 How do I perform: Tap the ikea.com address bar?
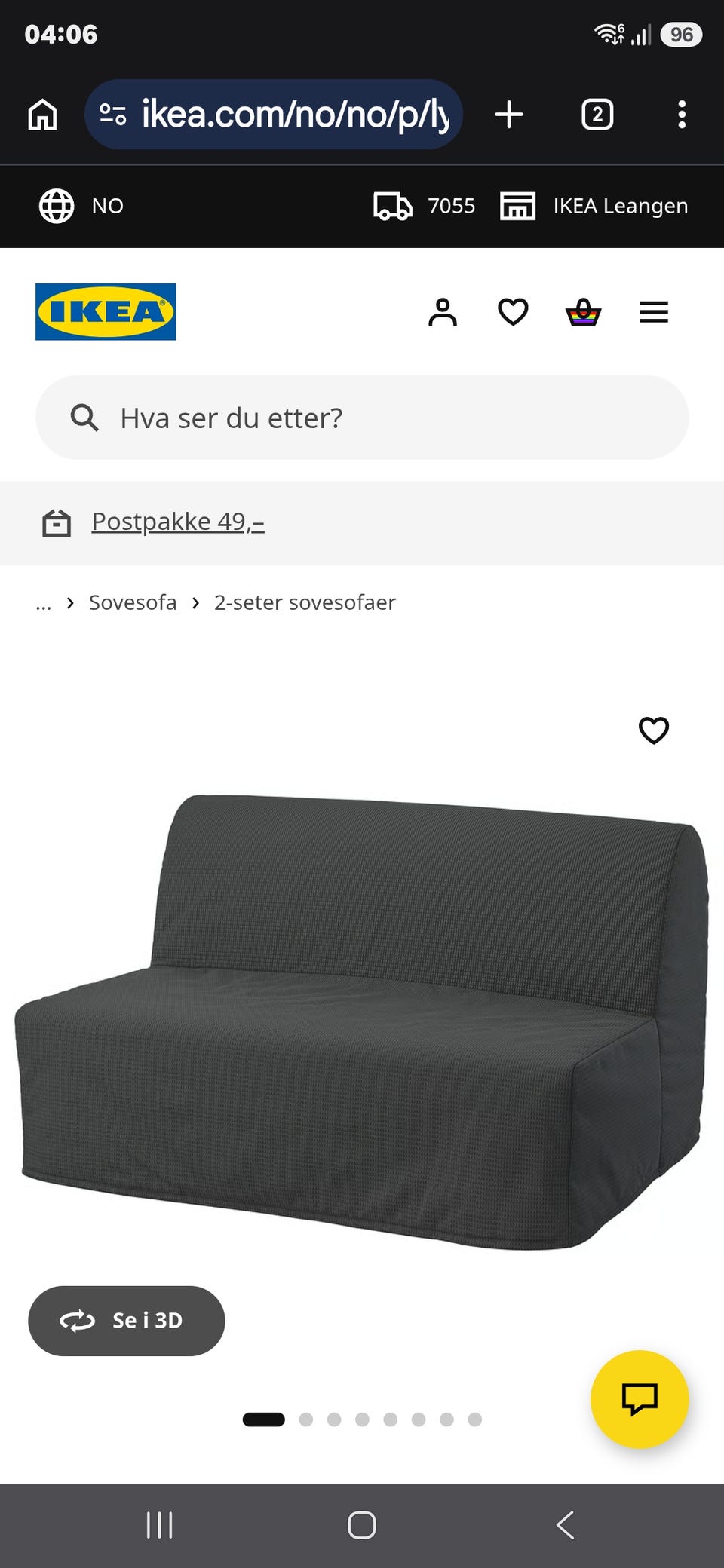click(274, 115)
